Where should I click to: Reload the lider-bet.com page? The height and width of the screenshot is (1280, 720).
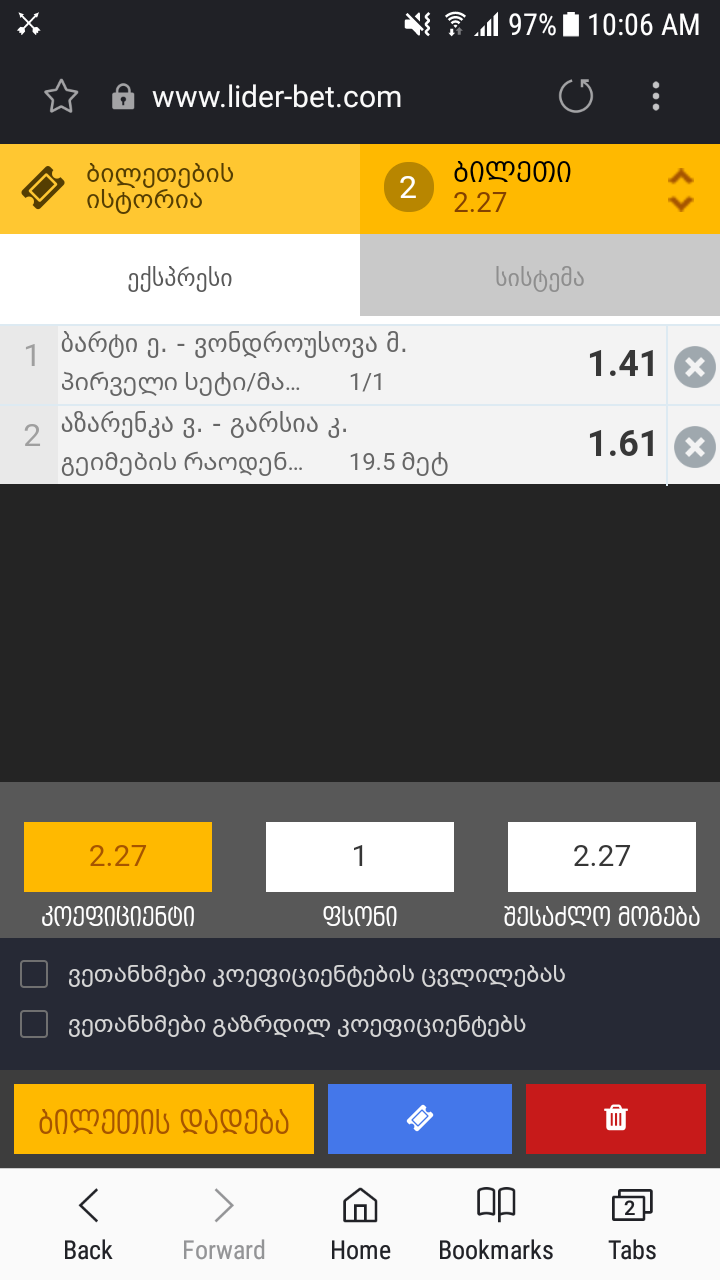coord(575,97)
